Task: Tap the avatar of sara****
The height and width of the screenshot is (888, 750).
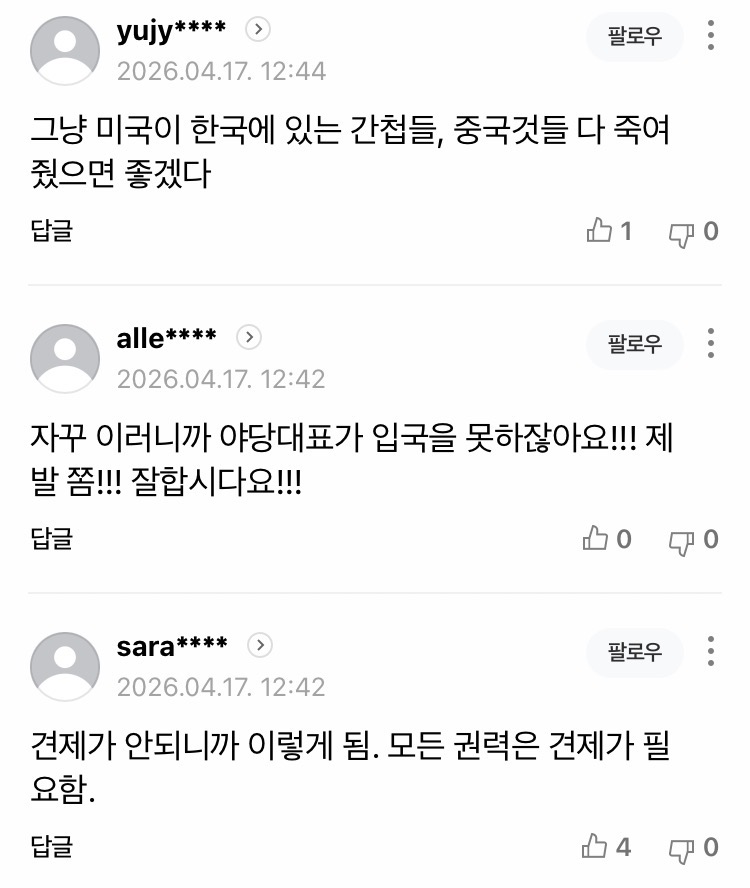Action: 65,666
